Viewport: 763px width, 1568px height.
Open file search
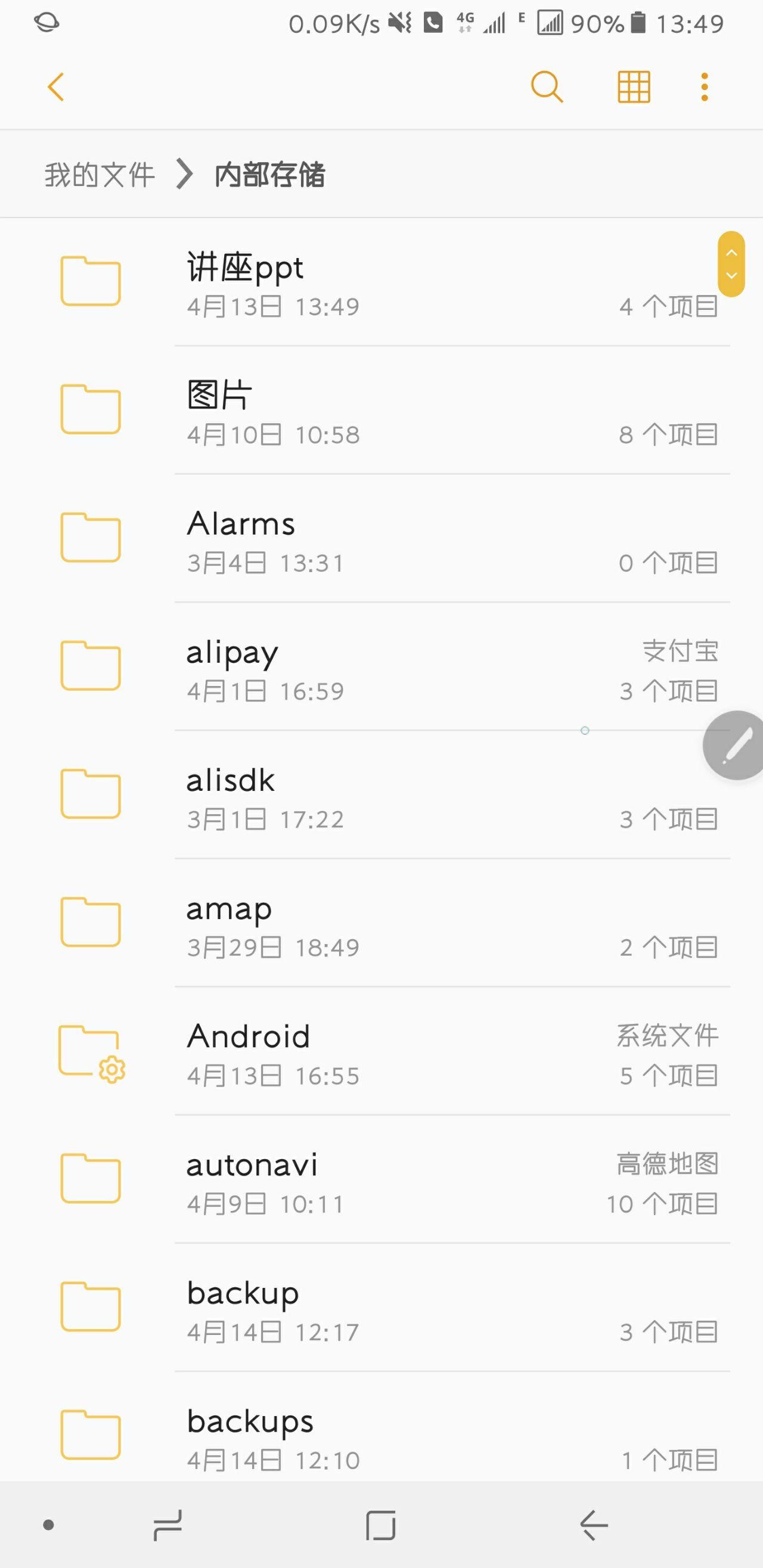tap(546, 86)
